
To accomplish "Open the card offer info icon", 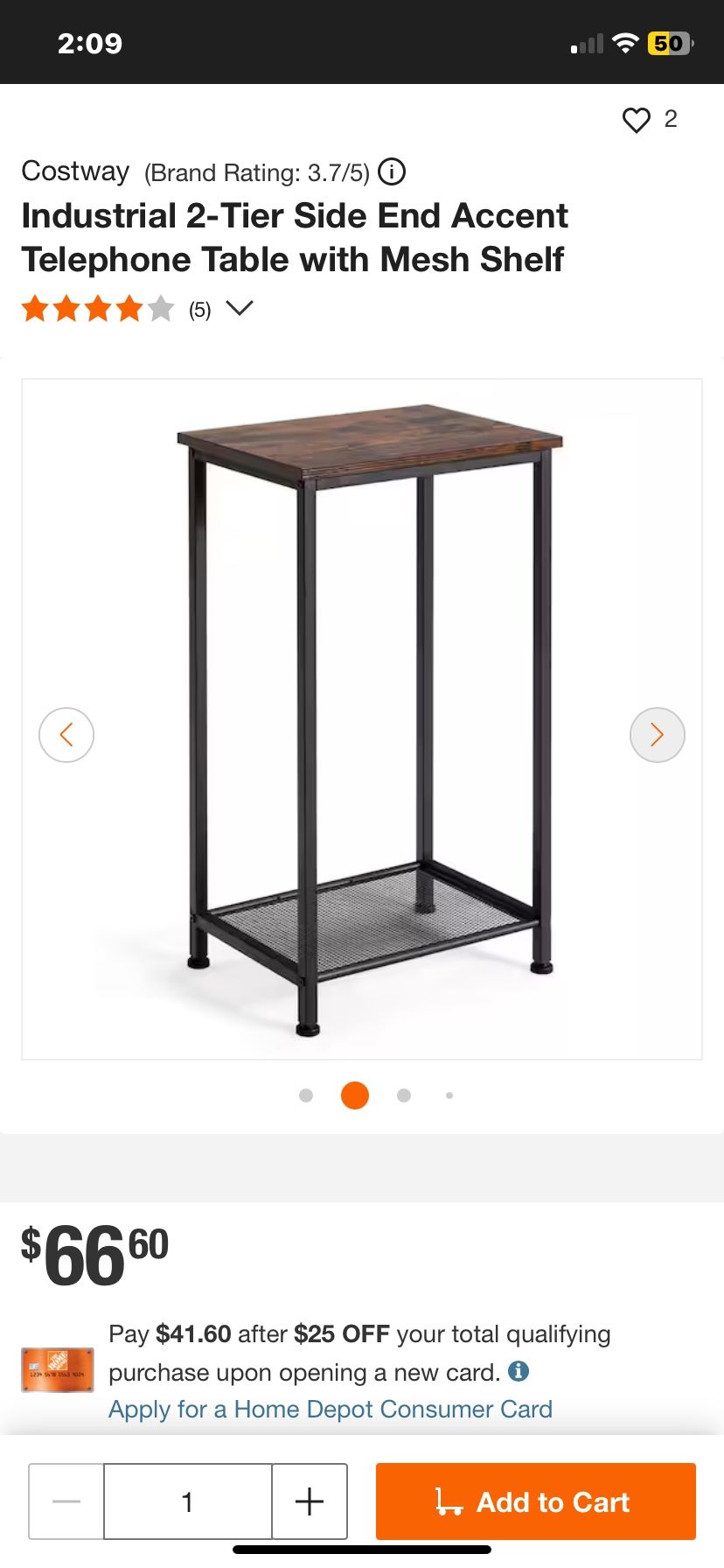I will coord(519,1371).
